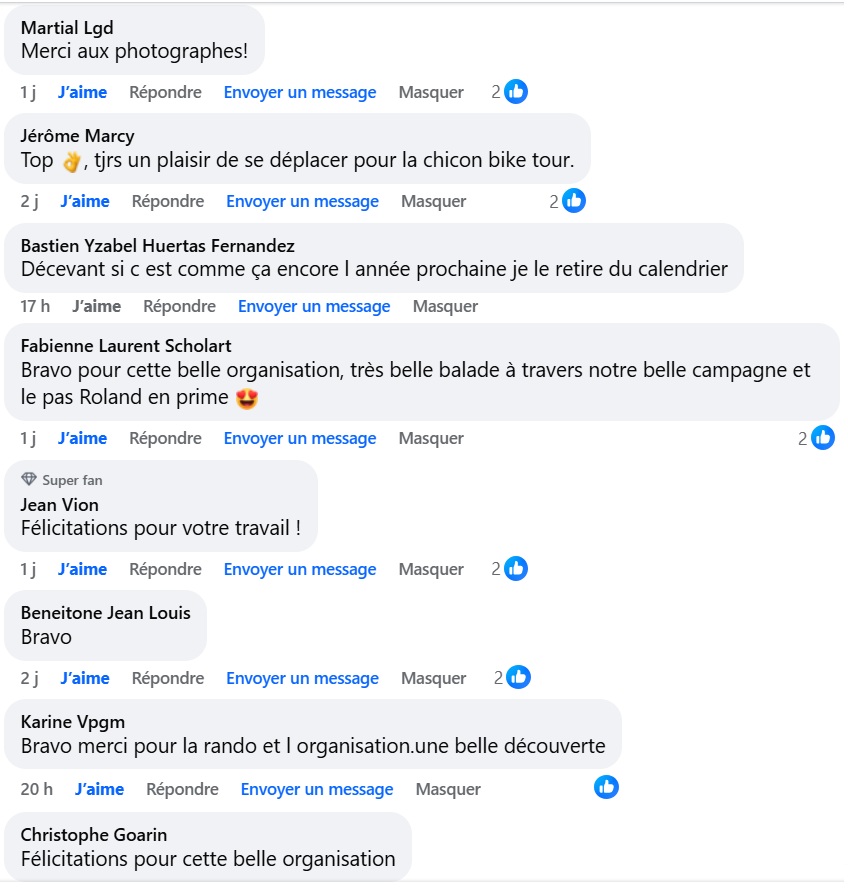
Task: View the reaction on Karine Vpgm's comment
Action: 606,787
